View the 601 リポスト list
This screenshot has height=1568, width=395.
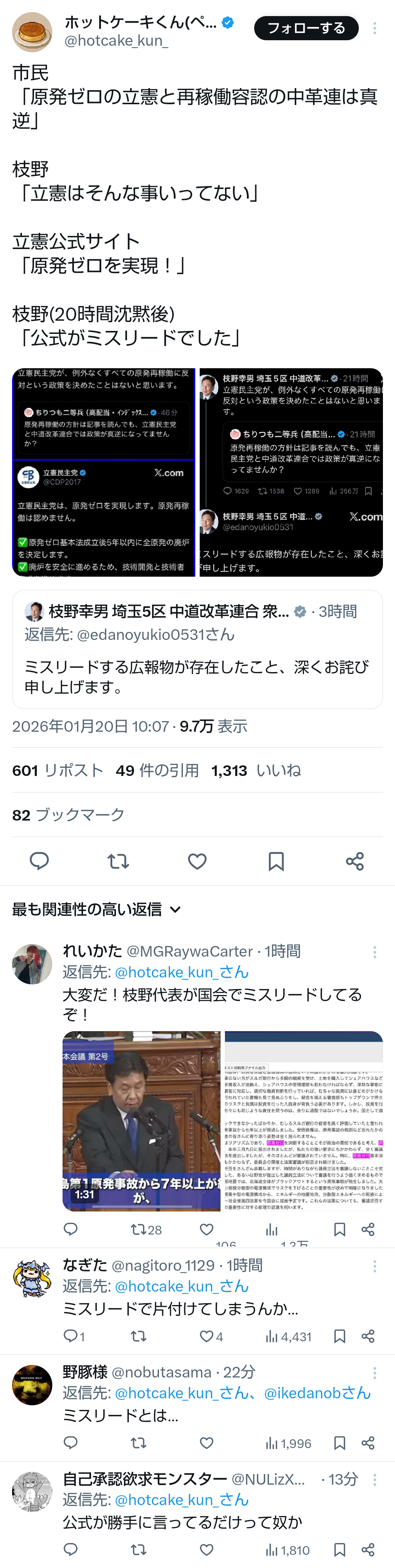58,770
